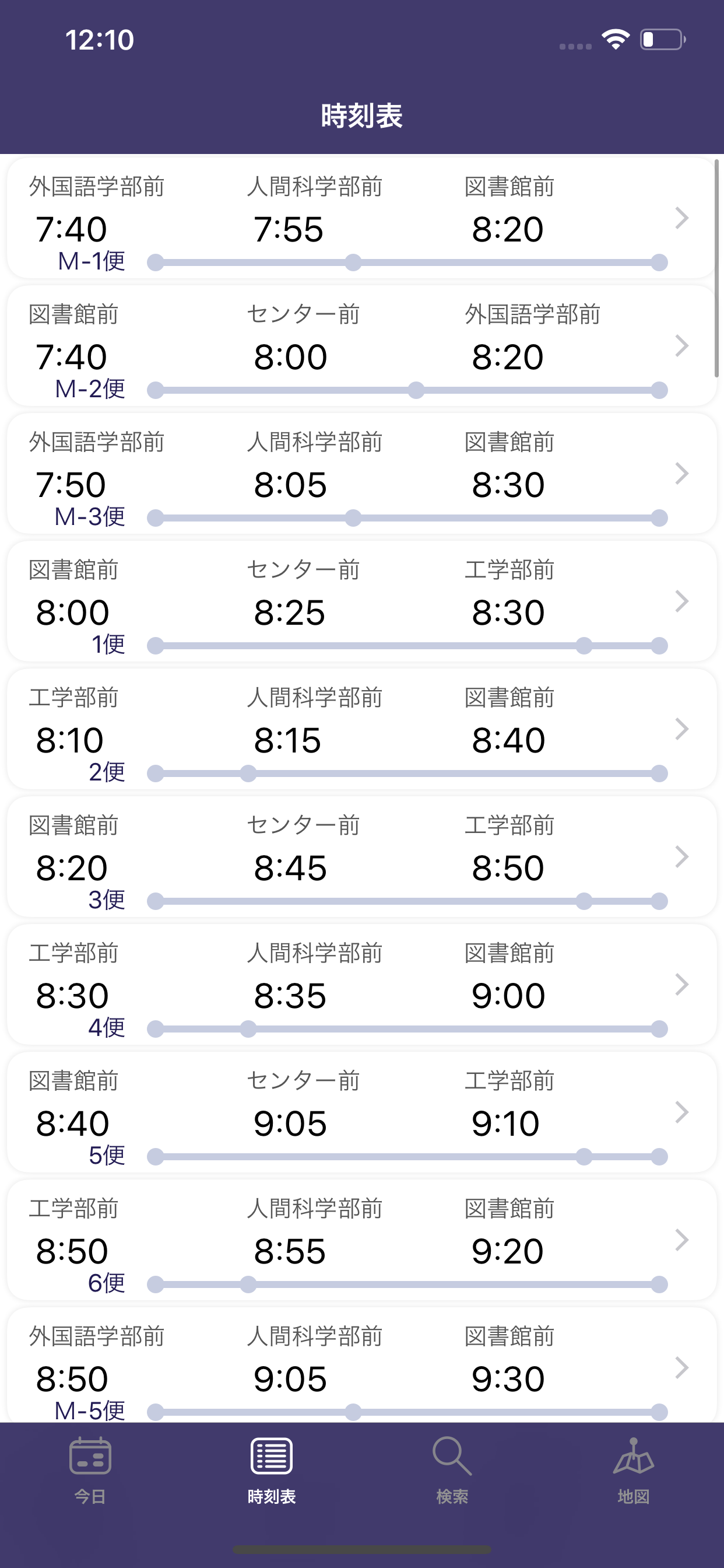
Task: Open the 2便 card departing 8:10
Action: click(361, 730)
